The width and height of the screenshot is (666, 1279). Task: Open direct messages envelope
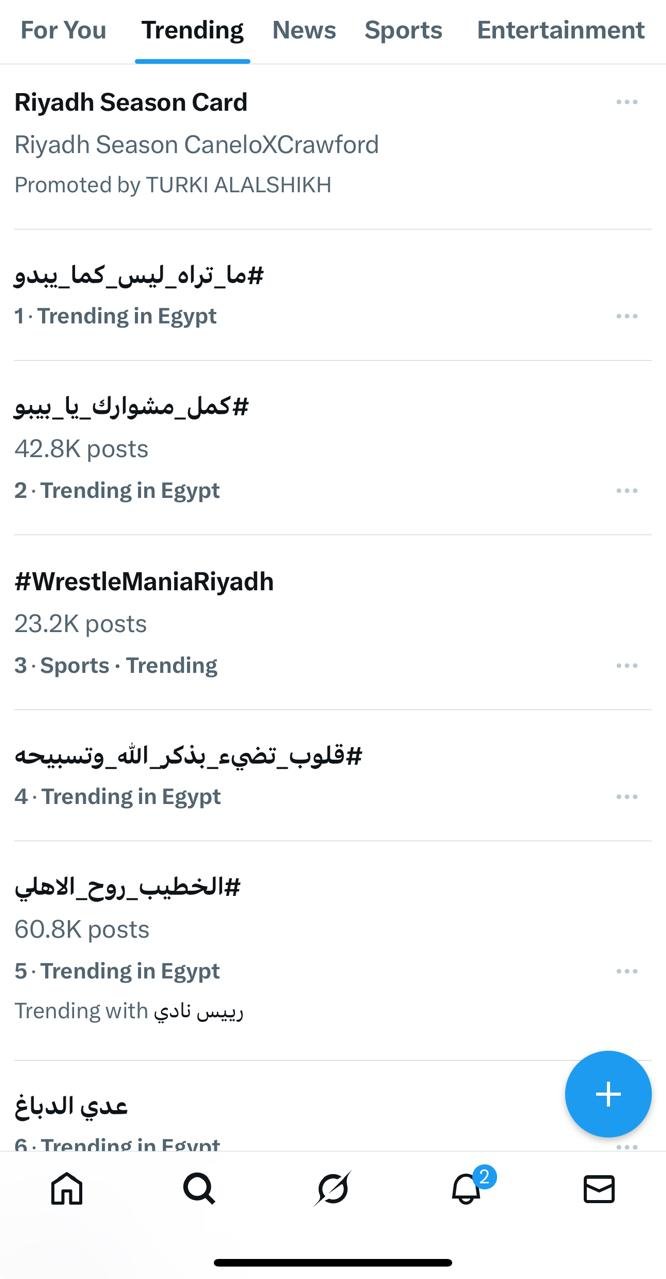[598, 1189]
